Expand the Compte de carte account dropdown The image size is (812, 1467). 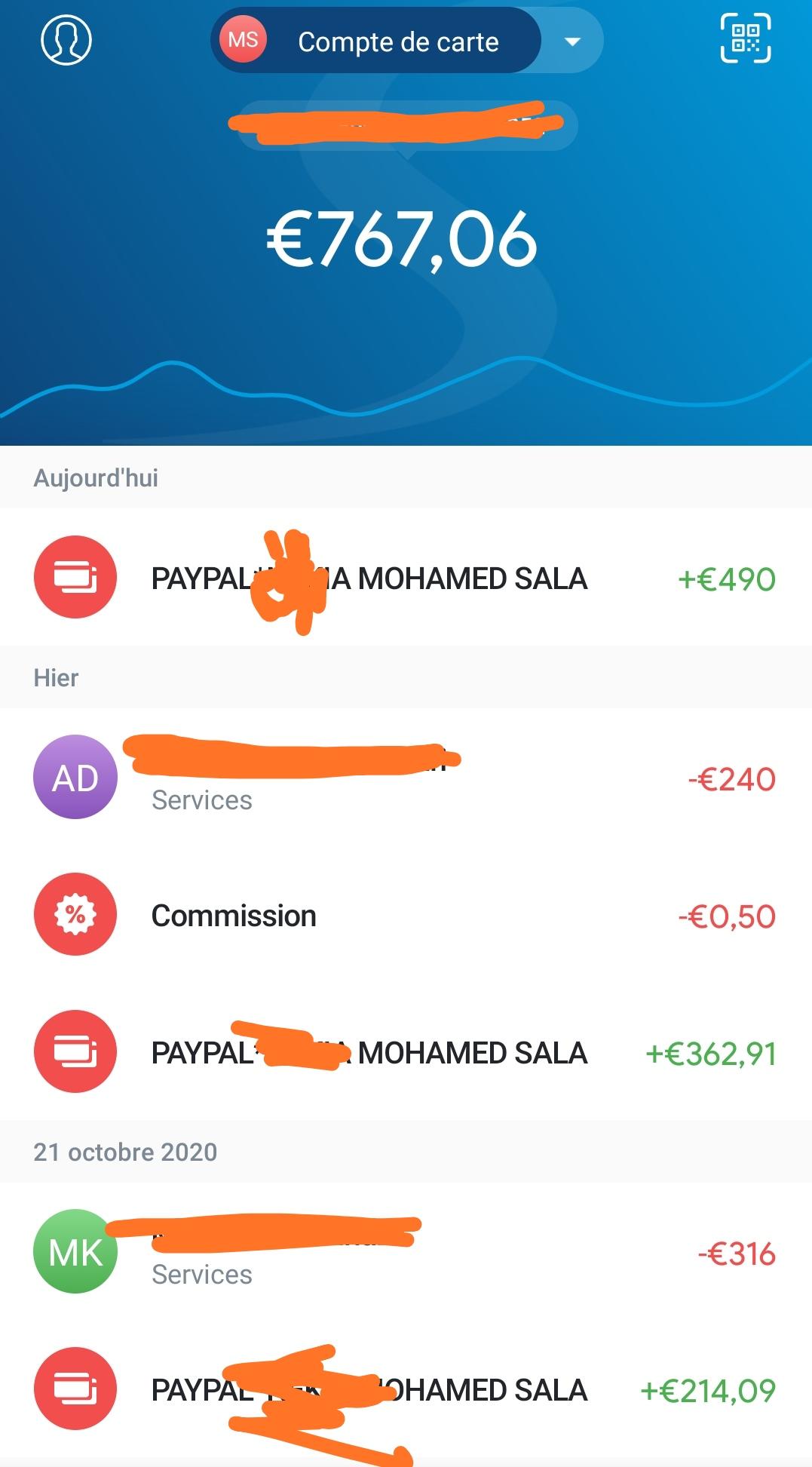572,41
